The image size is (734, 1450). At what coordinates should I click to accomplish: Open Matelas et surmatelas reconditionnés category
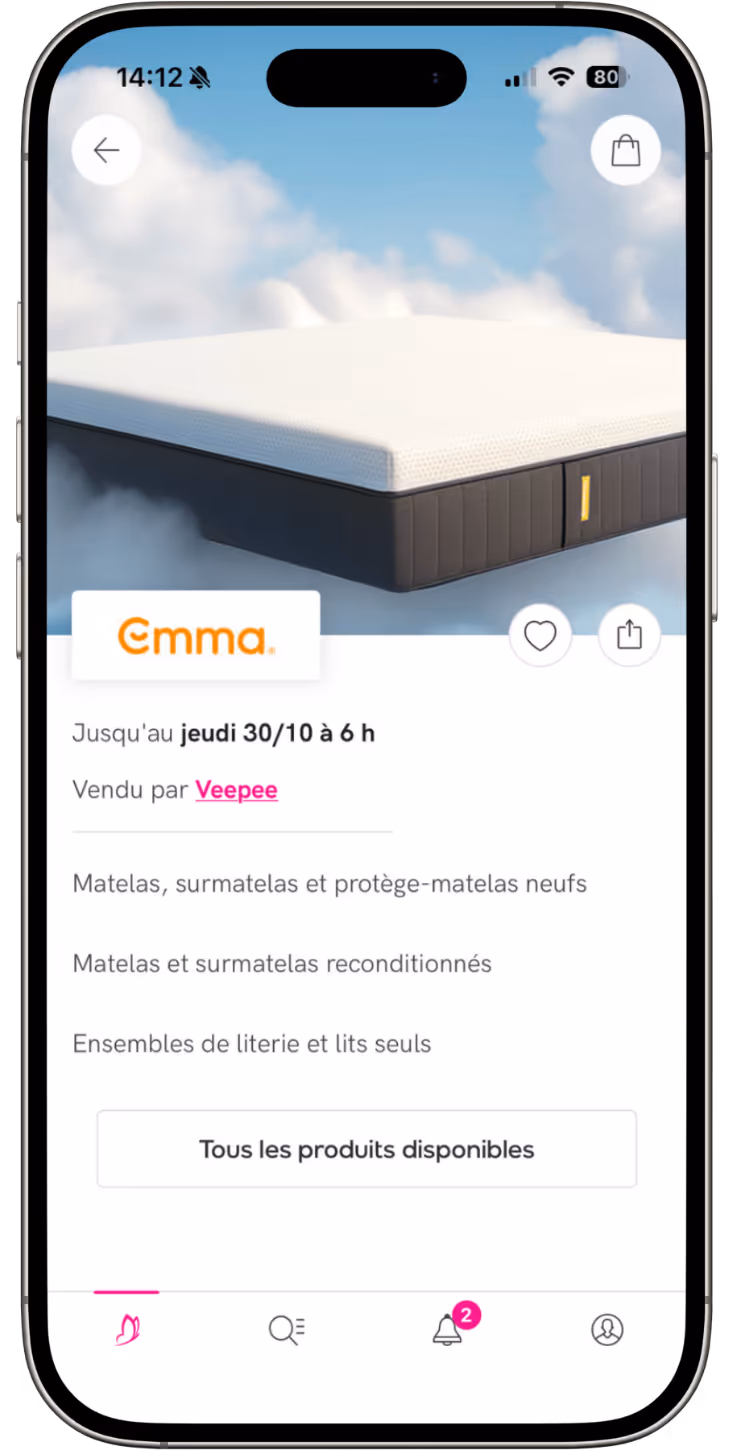282,964
